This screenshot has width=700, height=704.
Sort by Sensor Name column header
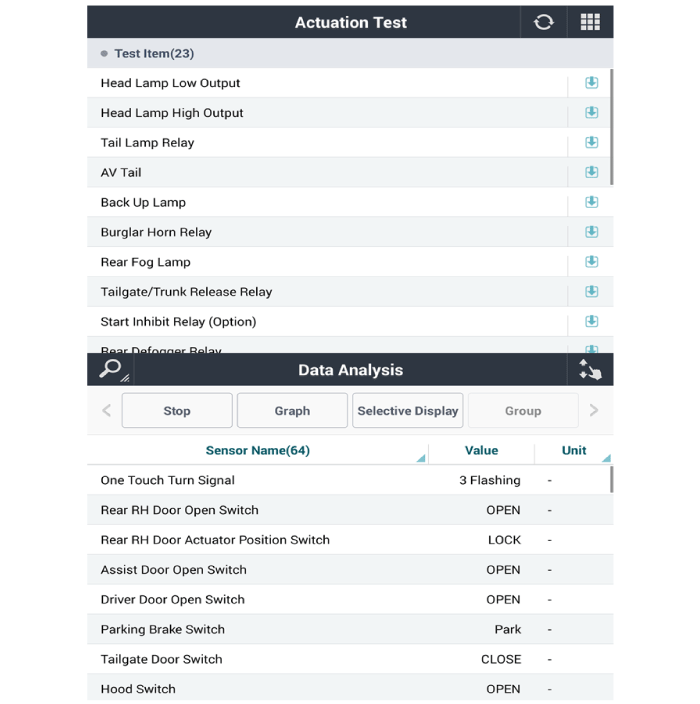coord(258,451)
